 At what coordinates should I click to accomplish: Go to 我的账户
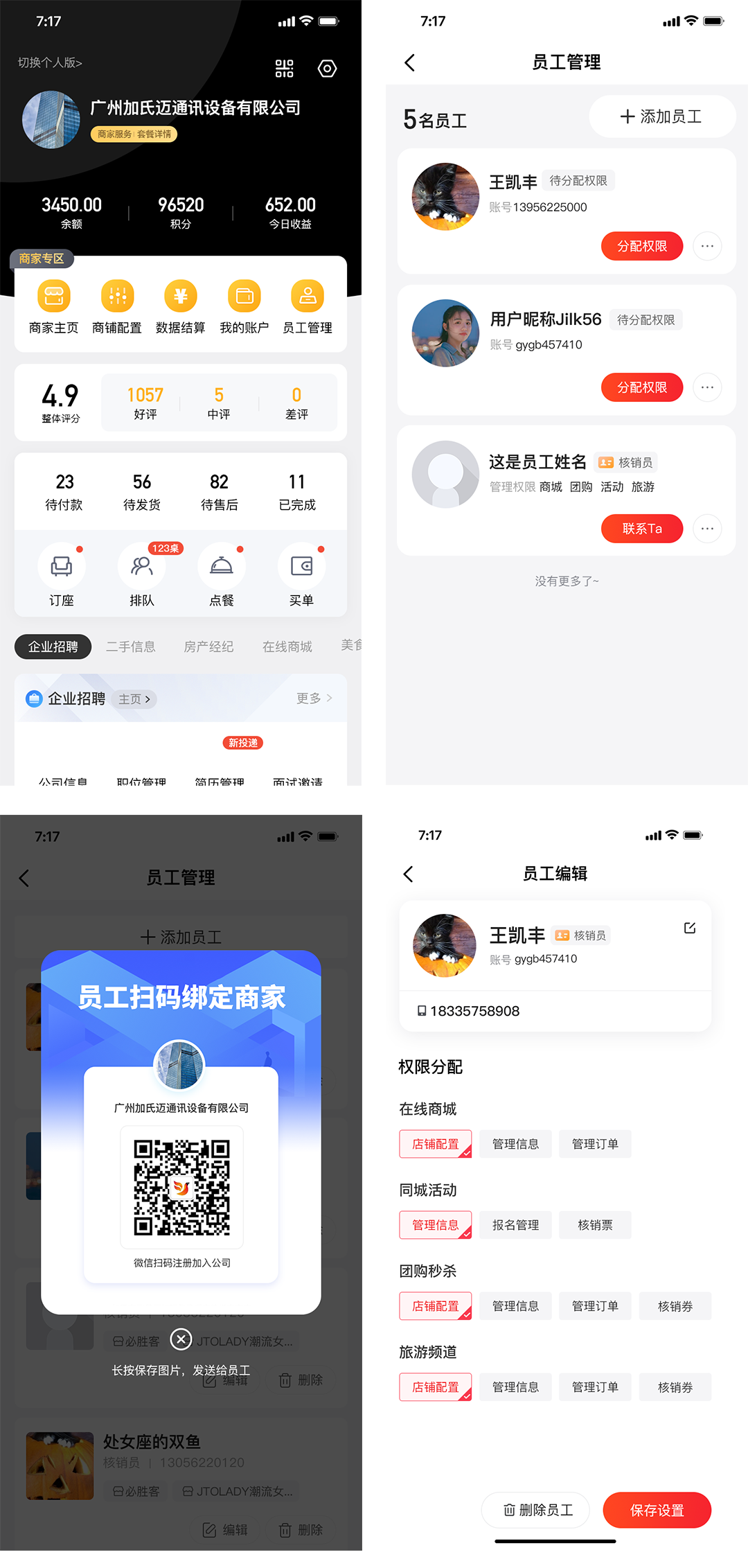pos(244,307)
